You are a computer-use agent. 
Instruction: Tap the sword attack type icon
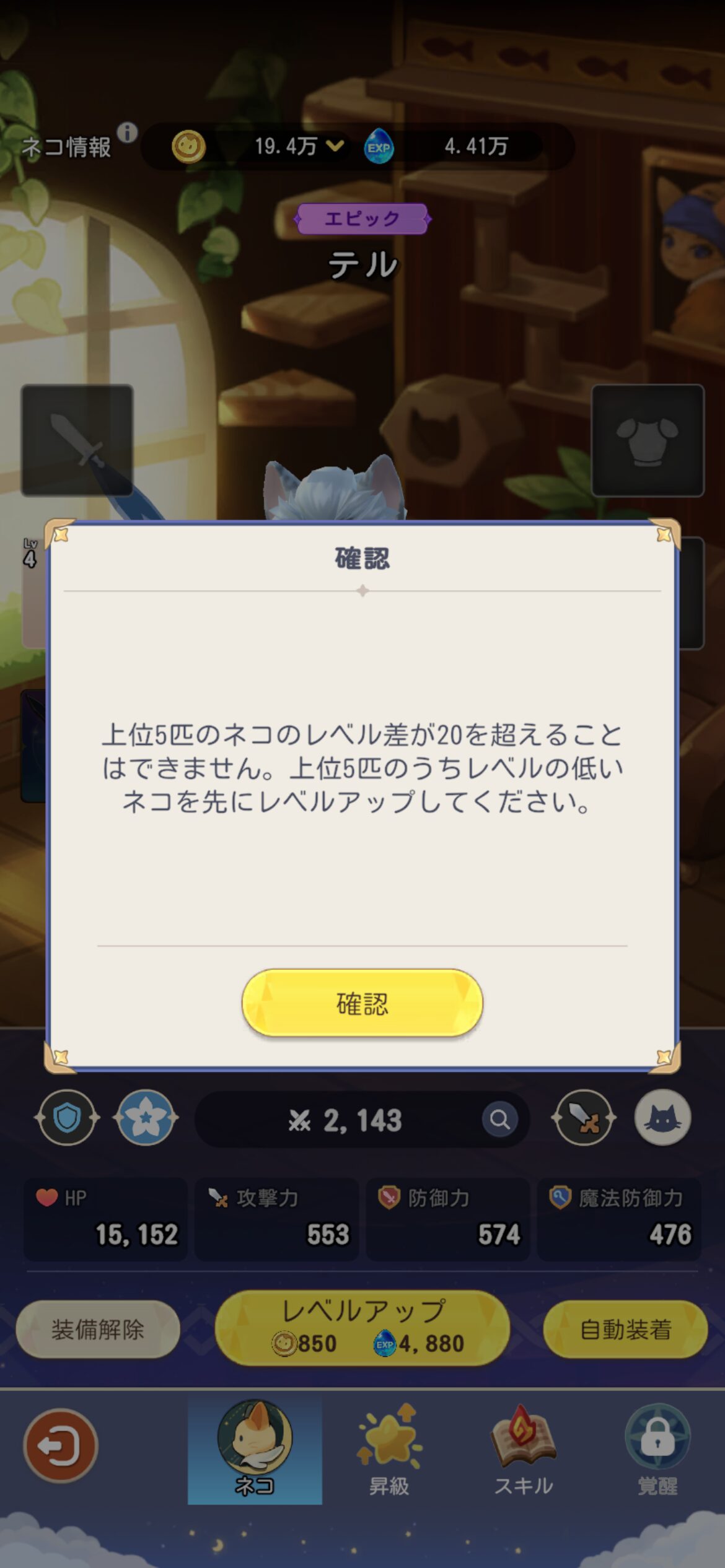583,1118
